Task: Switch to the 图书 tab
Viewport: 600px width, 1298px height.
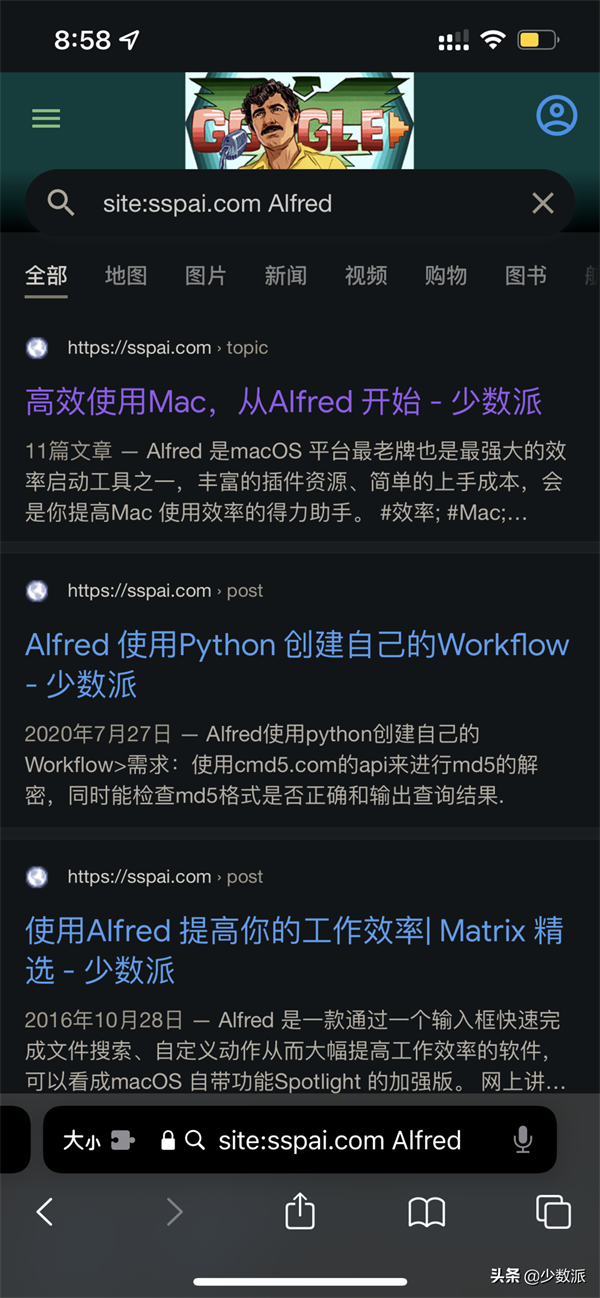Action: click(x=526, y=276)
